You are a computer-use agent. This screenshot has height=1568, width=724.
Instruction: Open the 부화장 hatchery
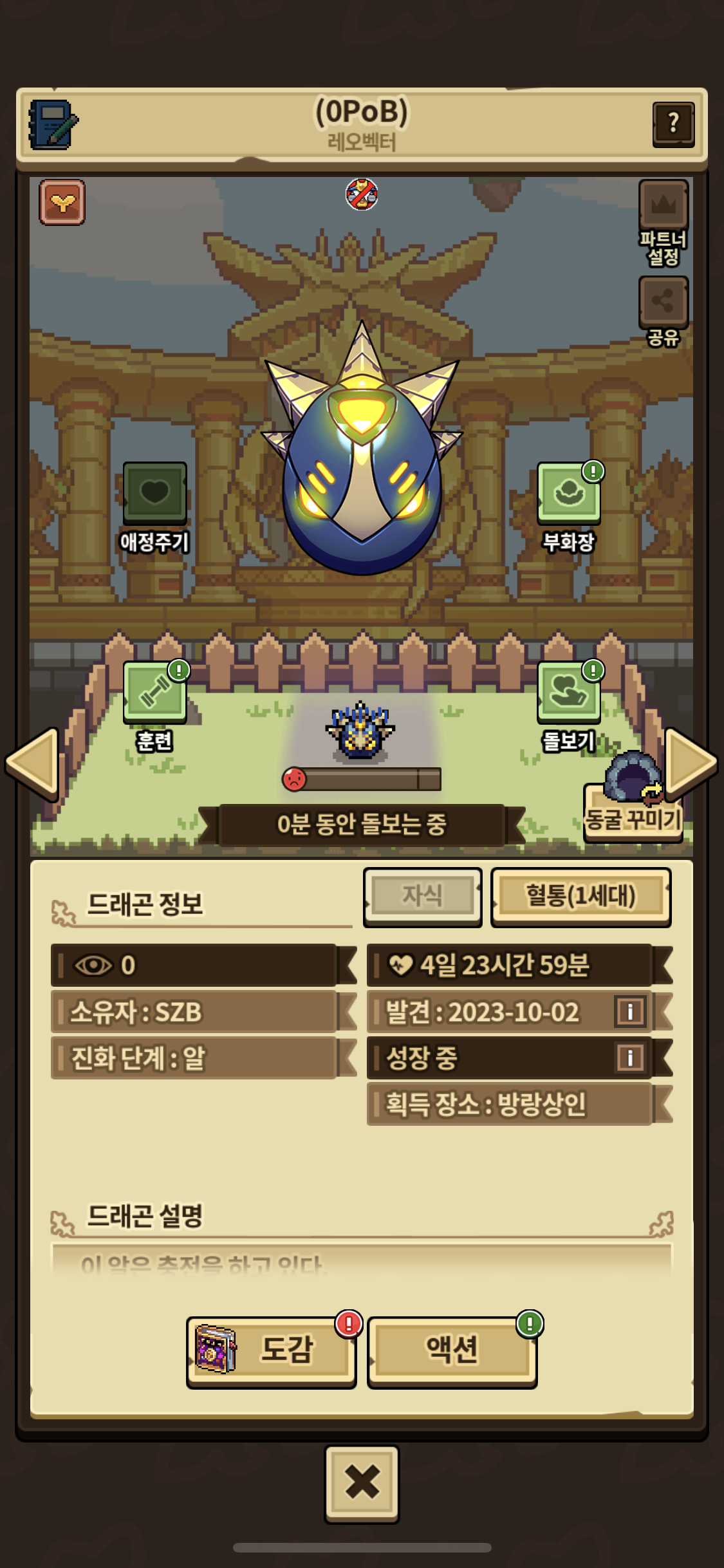click(x=569, y=508)
